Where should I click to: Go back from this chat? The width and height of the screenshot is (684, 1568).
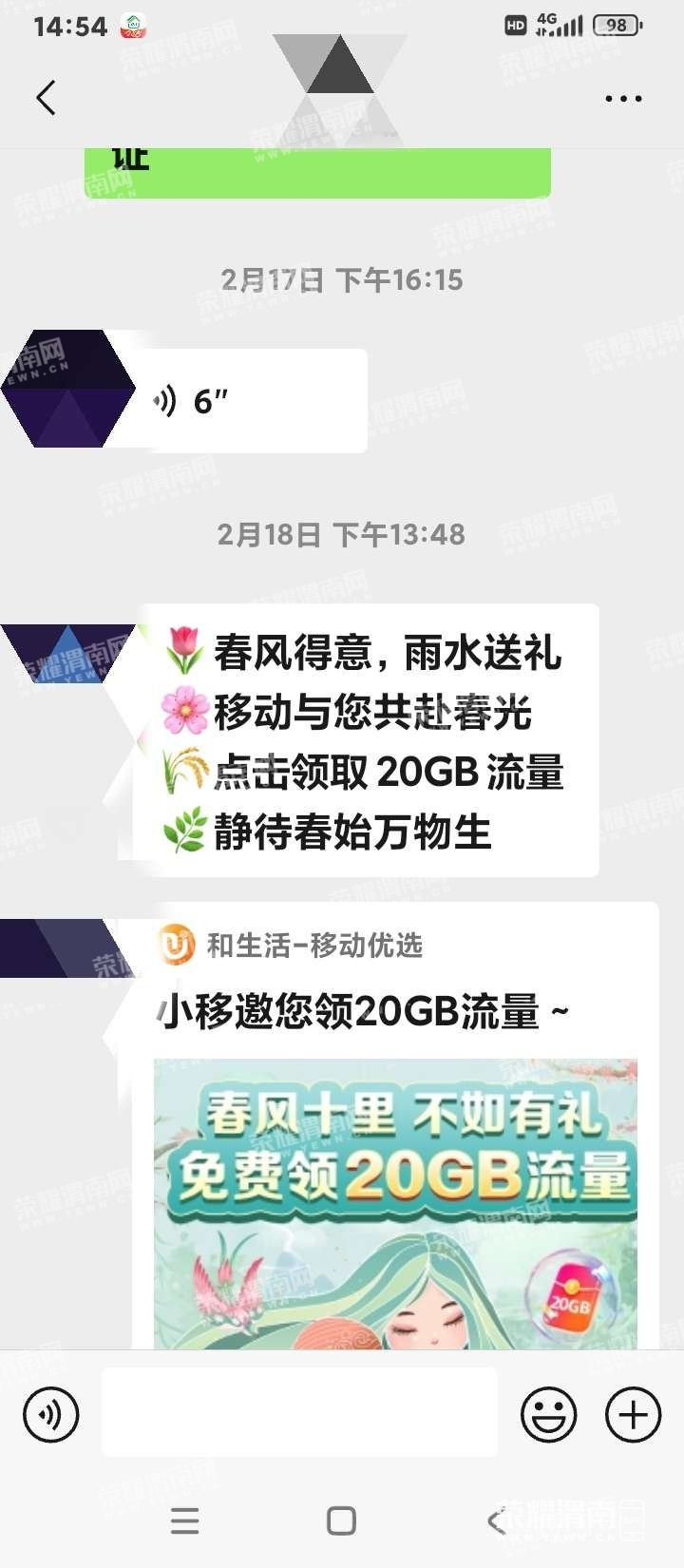(46, 98)
